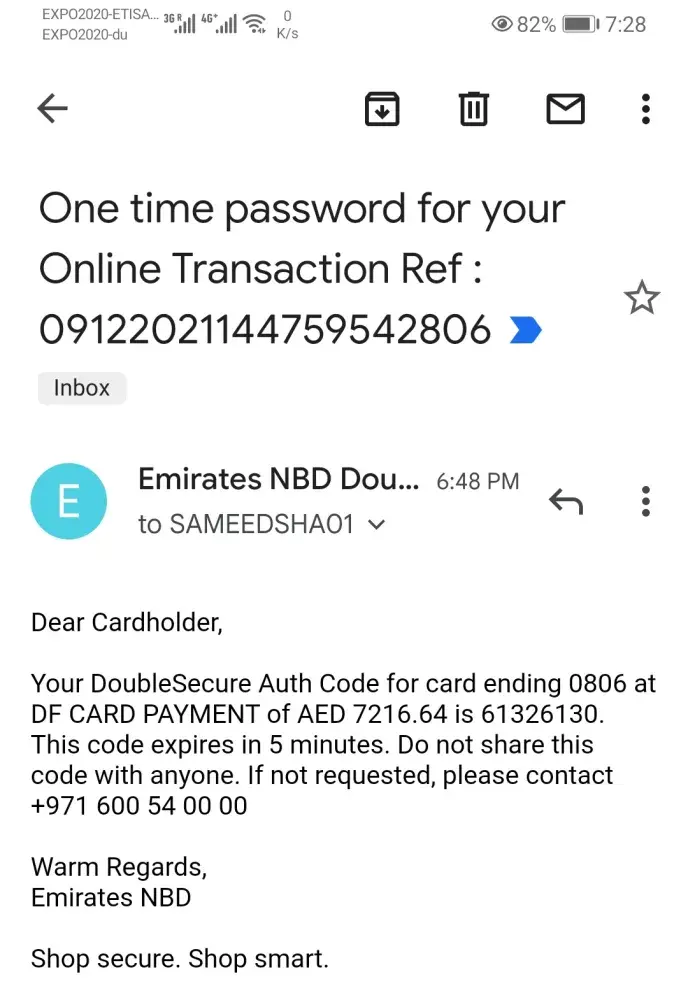Go back to the inbox list
The width and height of the screenshot is (688, 1000).
(52, 108)
